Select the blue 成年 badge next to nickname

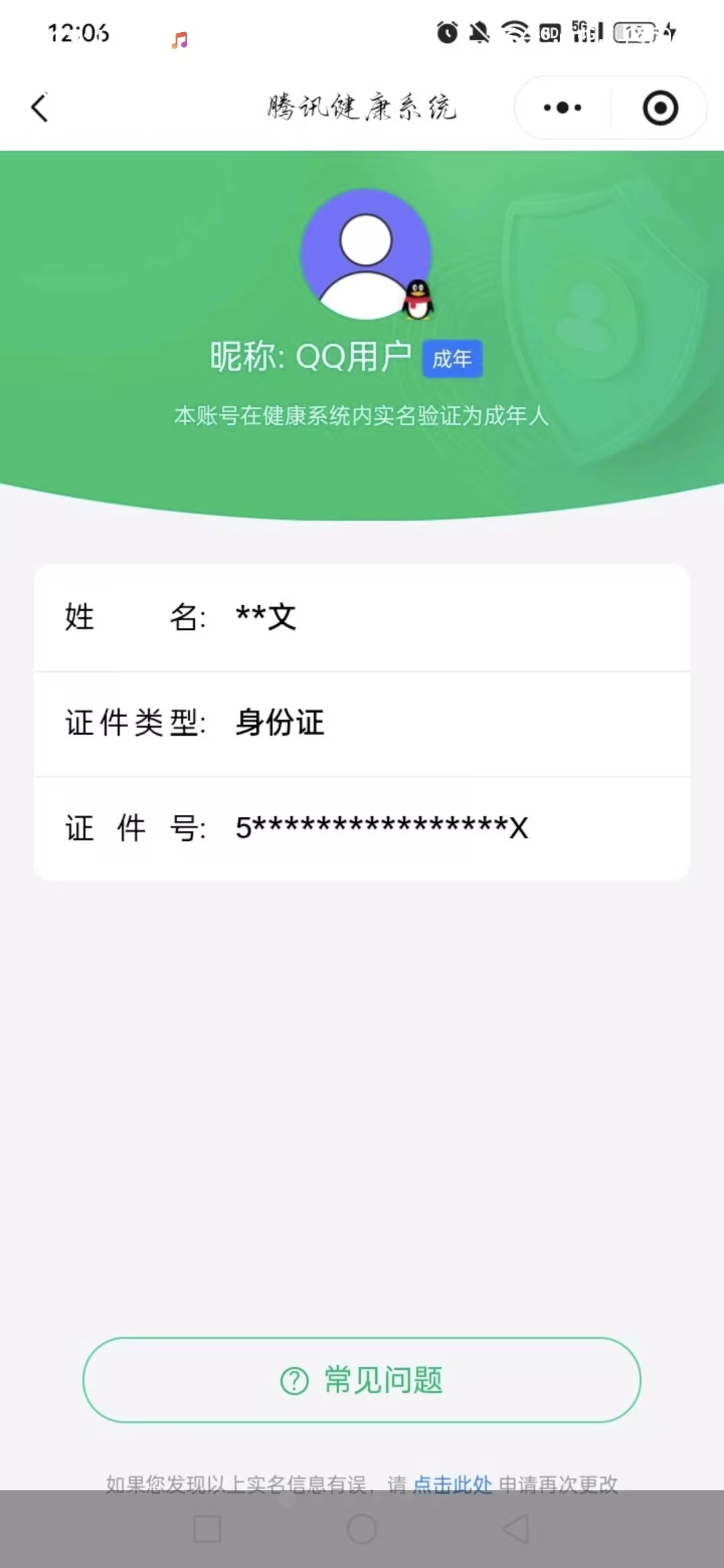click(452, 358)
